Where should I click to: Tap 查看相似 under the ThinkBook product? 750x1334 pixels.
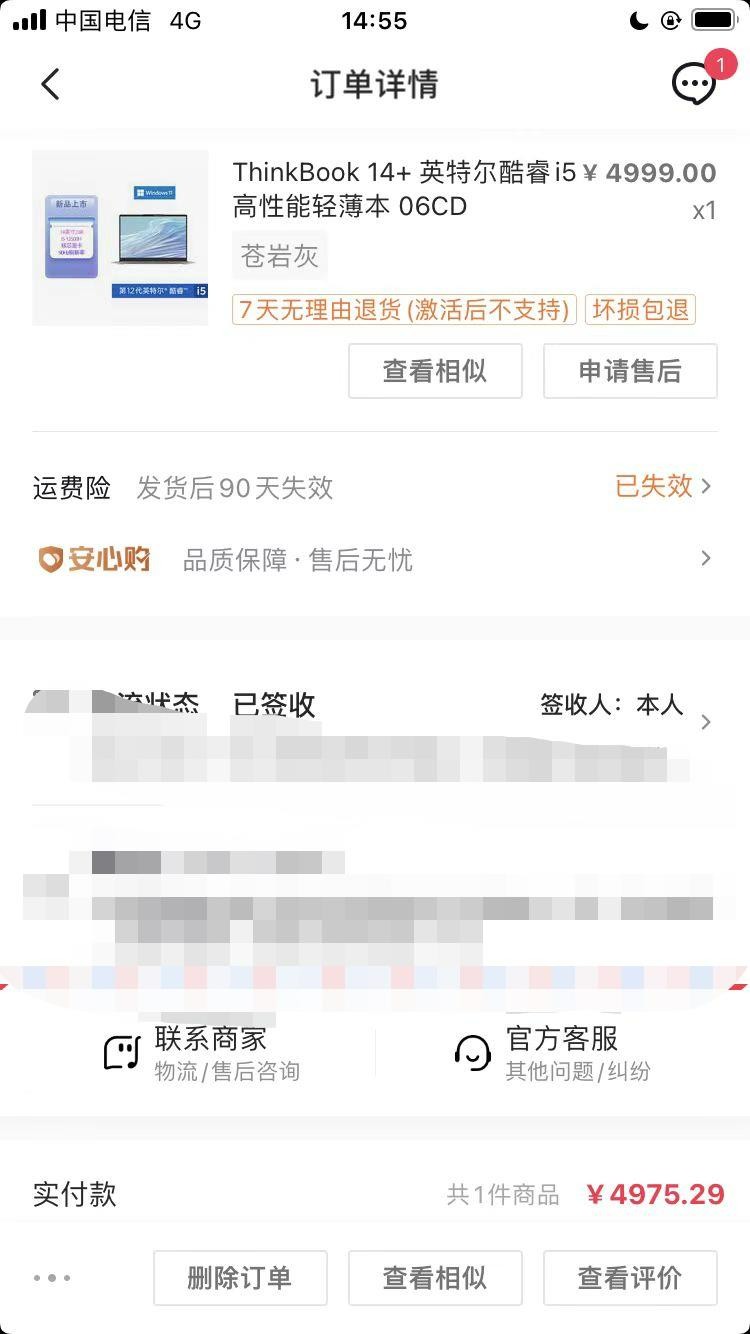coord(435,371)
